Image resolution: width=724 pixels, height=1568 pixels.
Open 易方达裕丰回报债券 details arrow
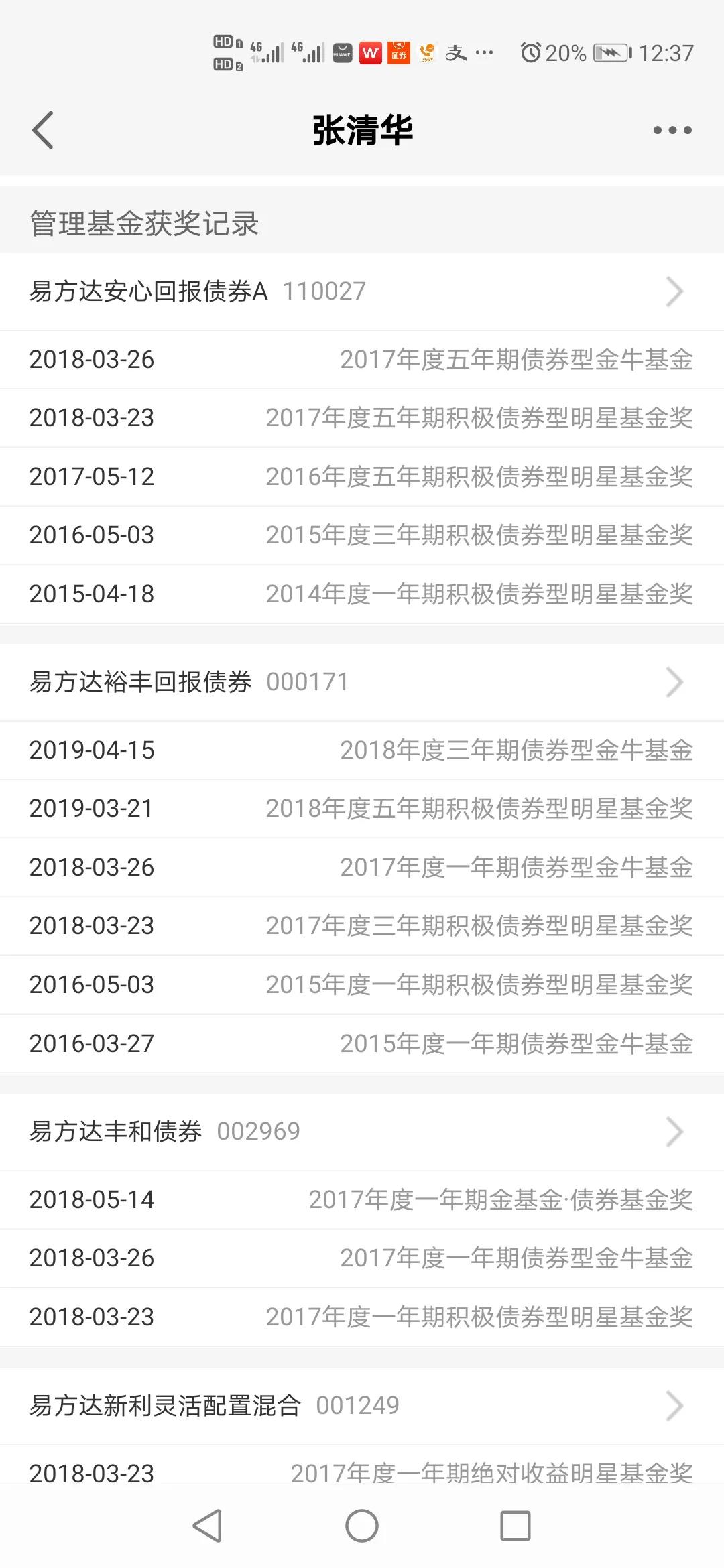(x=674, y=681)
